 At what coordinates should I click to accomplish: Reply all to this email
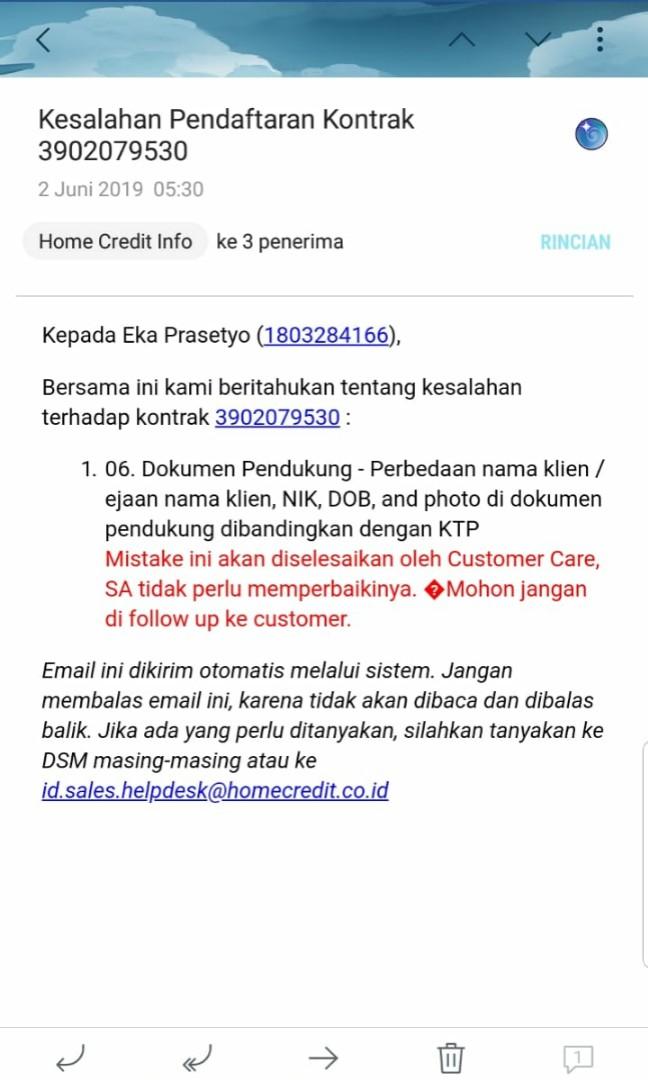[x=197, y=1056]
